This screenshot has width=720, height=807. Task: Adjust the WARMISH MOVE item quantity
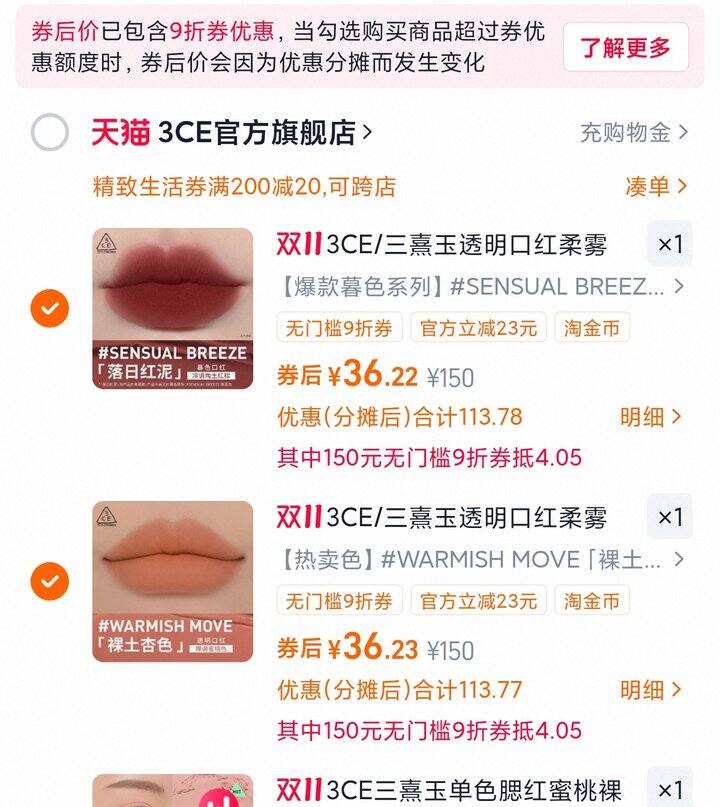[x=669, y=517]
